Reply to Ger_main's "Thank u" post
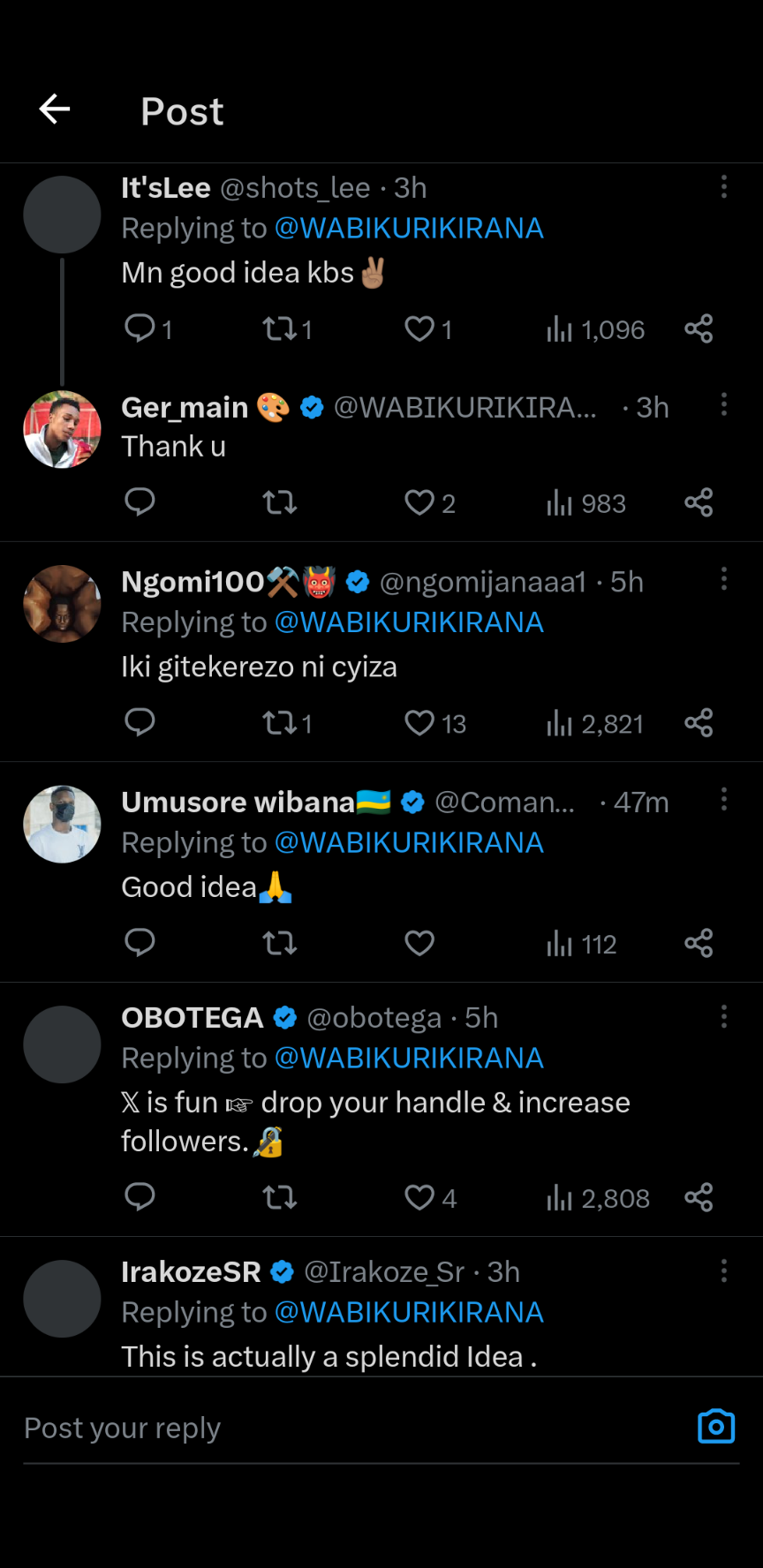The width and height of the screenshot is (763, 1568). tap(140, 502)
